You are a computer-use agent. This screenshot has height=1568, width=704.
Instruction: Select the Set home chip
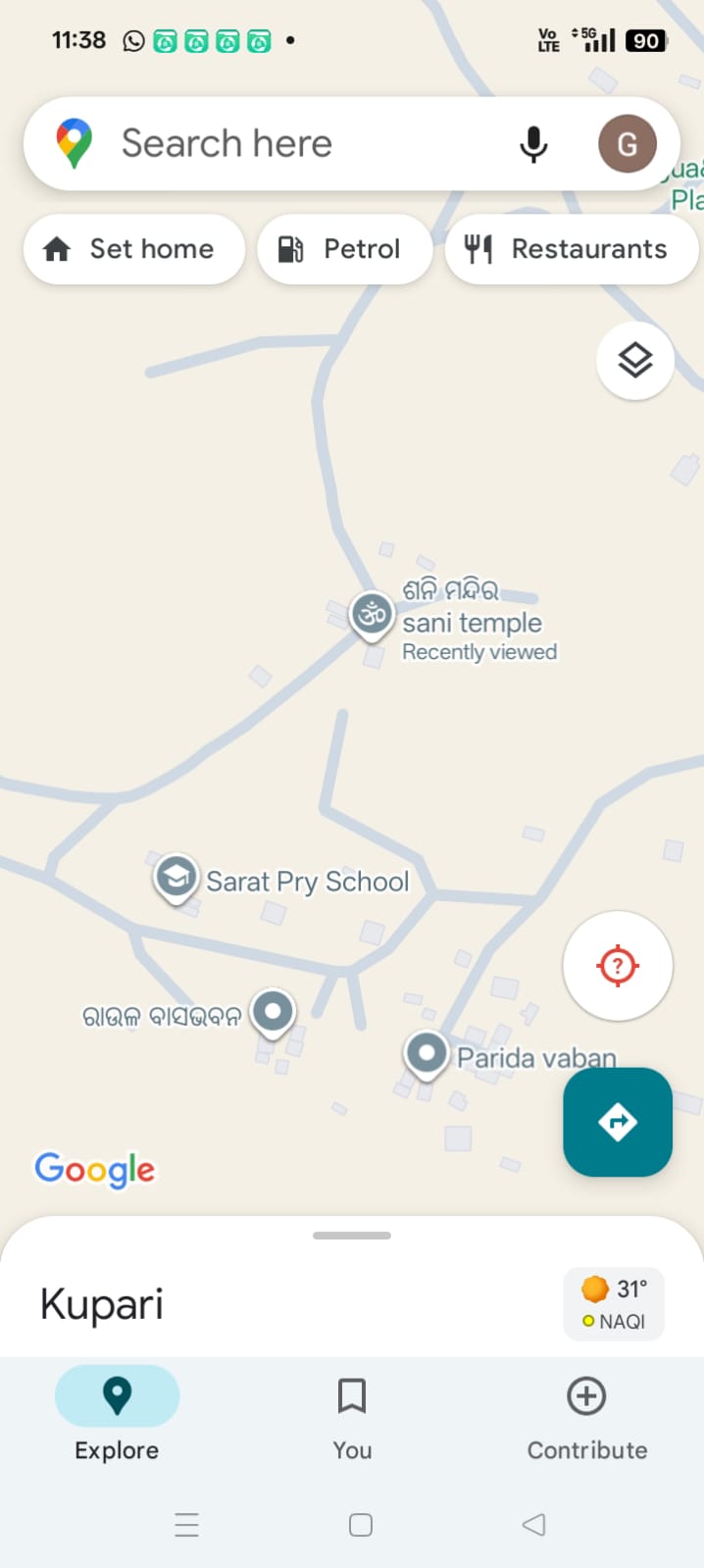click(x=133, y=249)
